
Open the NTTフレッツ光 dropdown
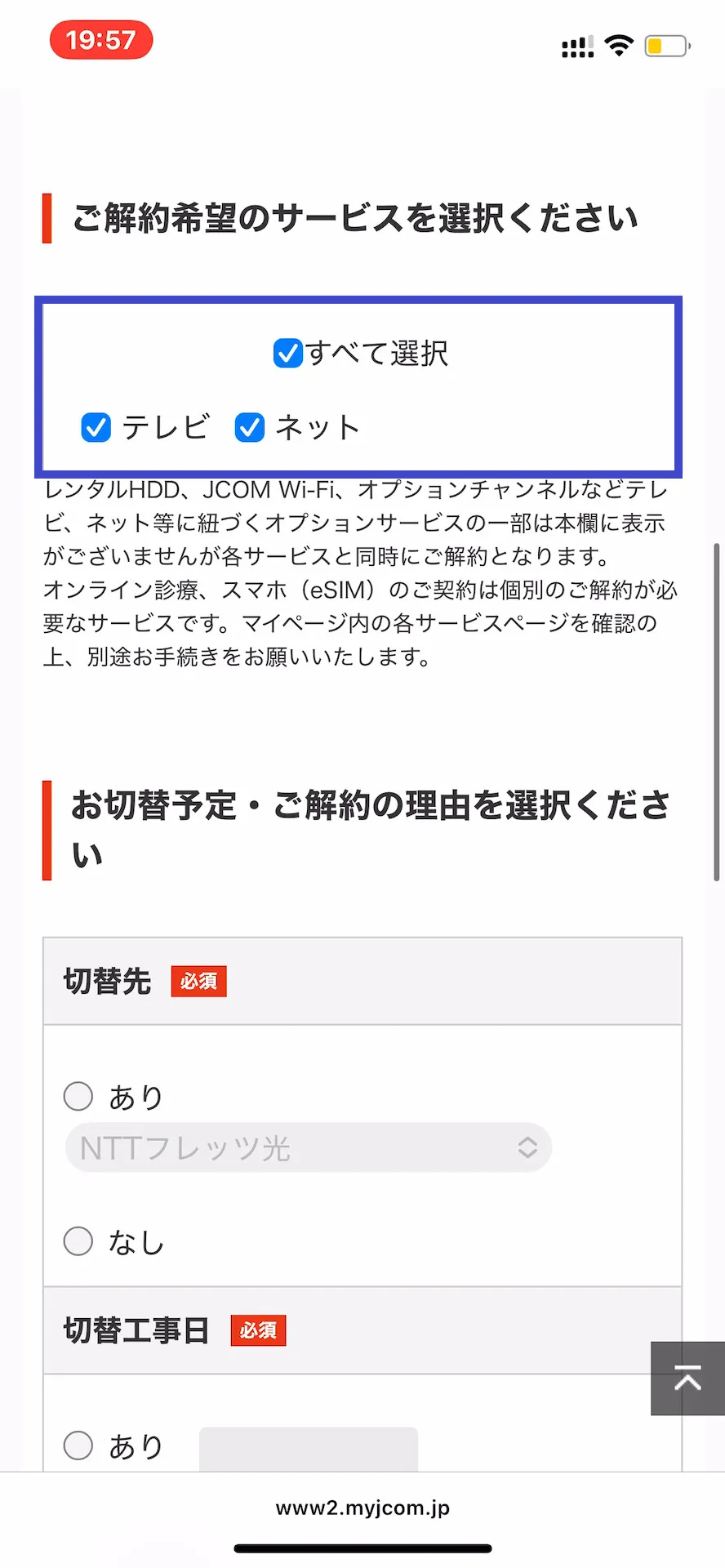tap(309, 1147)
